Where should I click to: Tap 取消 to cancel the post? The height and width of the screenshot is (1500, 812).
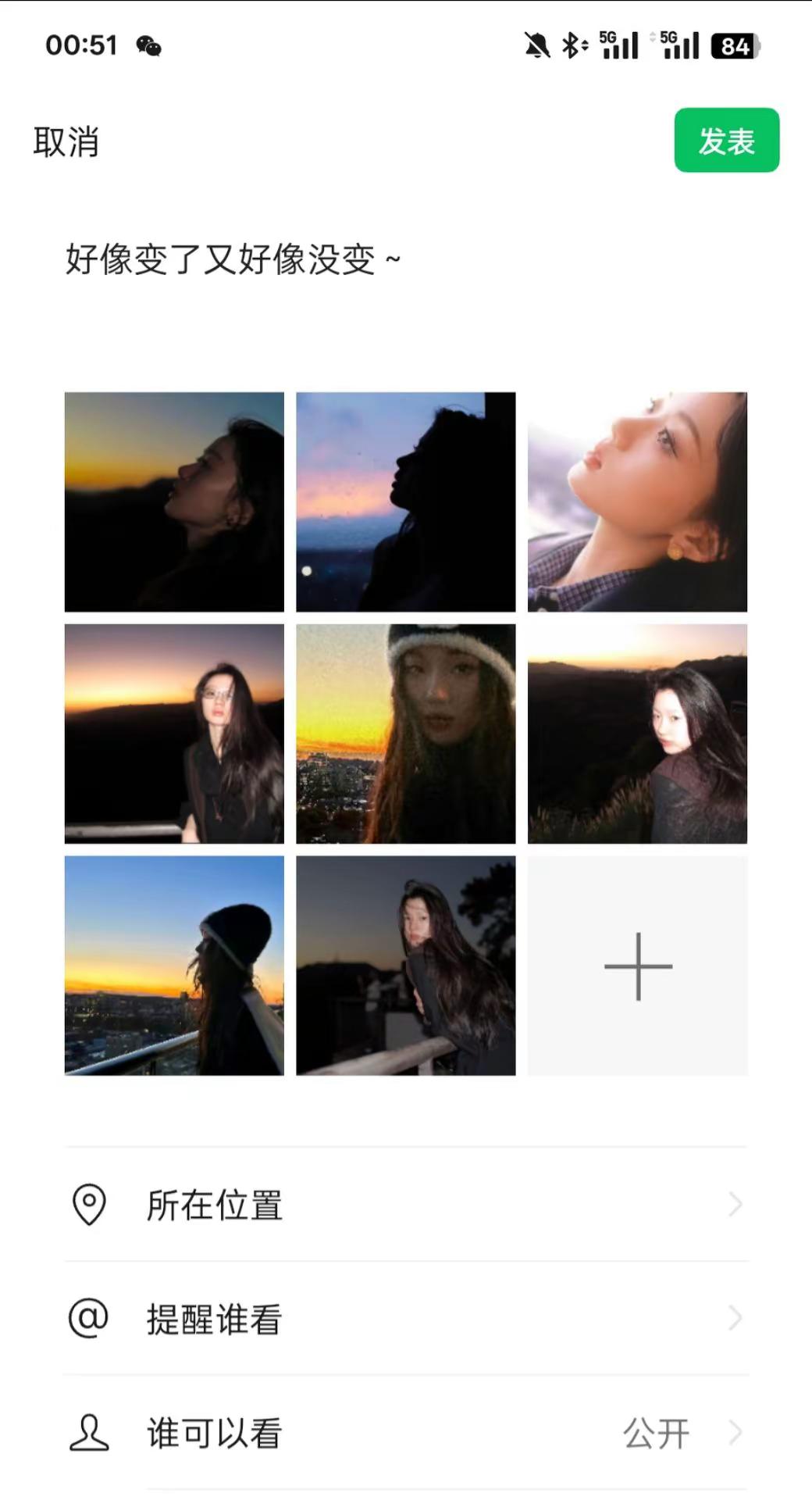66,142
